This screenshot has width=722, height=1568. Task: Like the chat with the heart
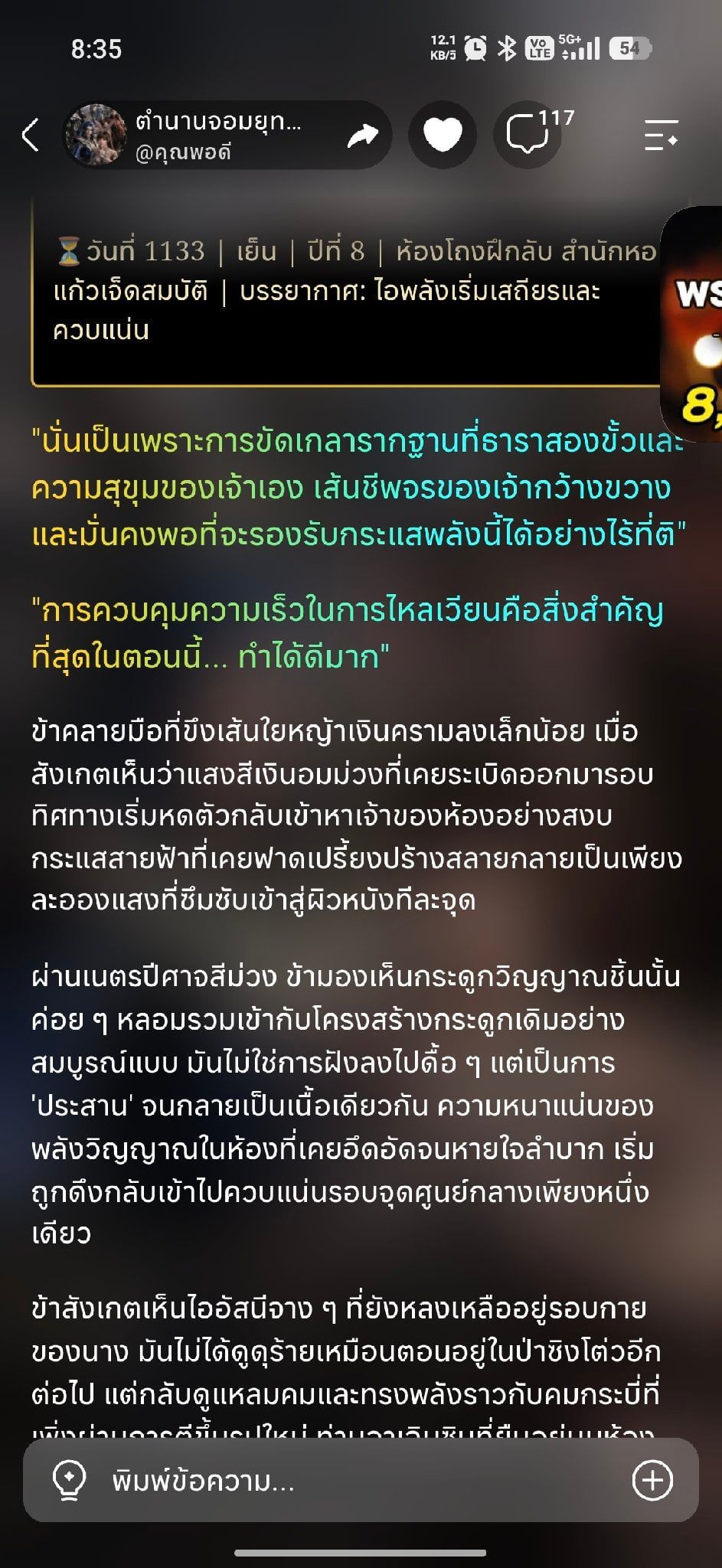443,136
